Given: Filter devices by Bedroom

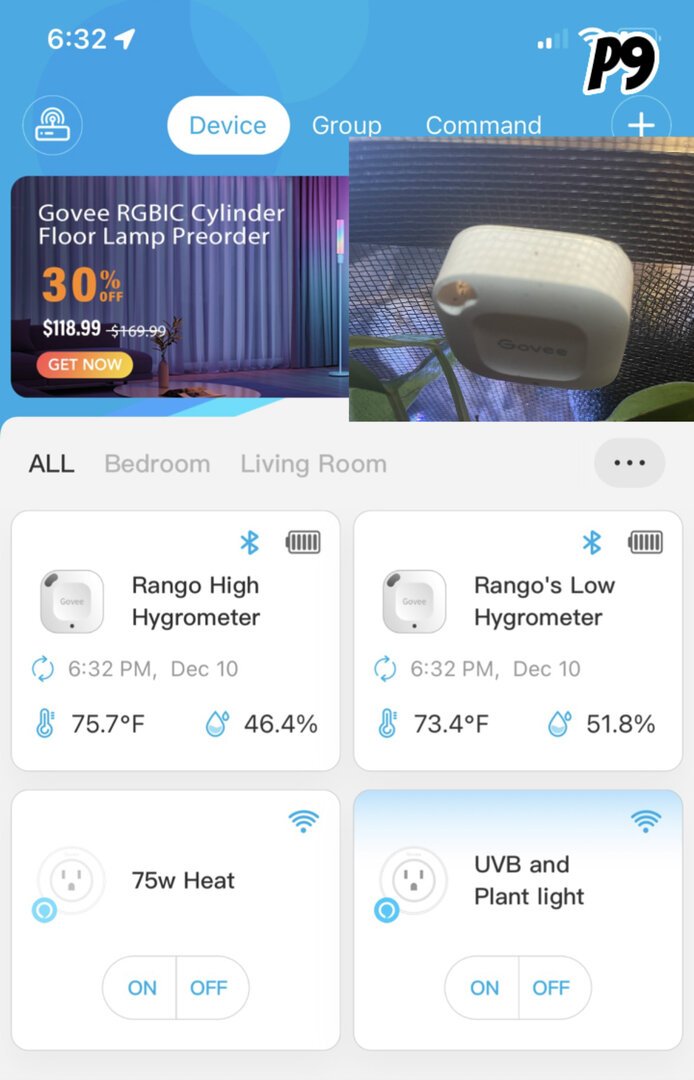Looking at the screenshot, I should coord(157,464).
